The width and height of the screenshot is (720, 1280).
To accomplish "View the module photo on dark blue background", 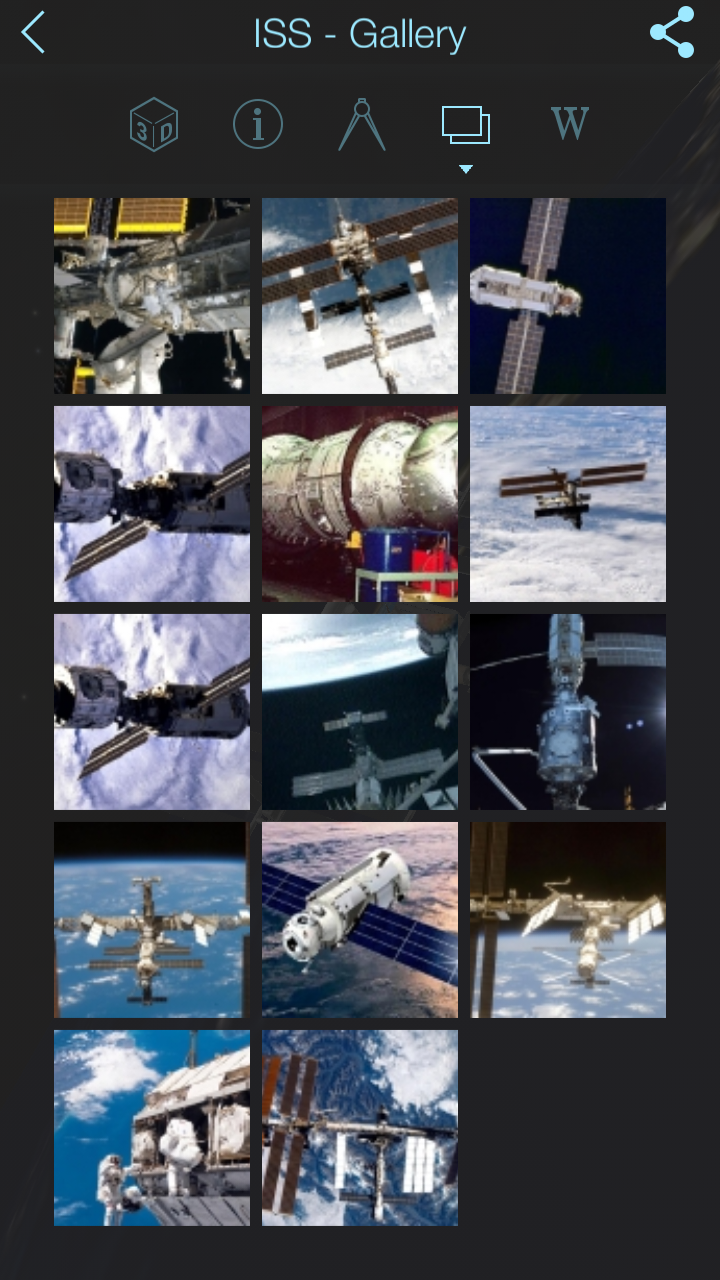I will (x=568, y=296).
